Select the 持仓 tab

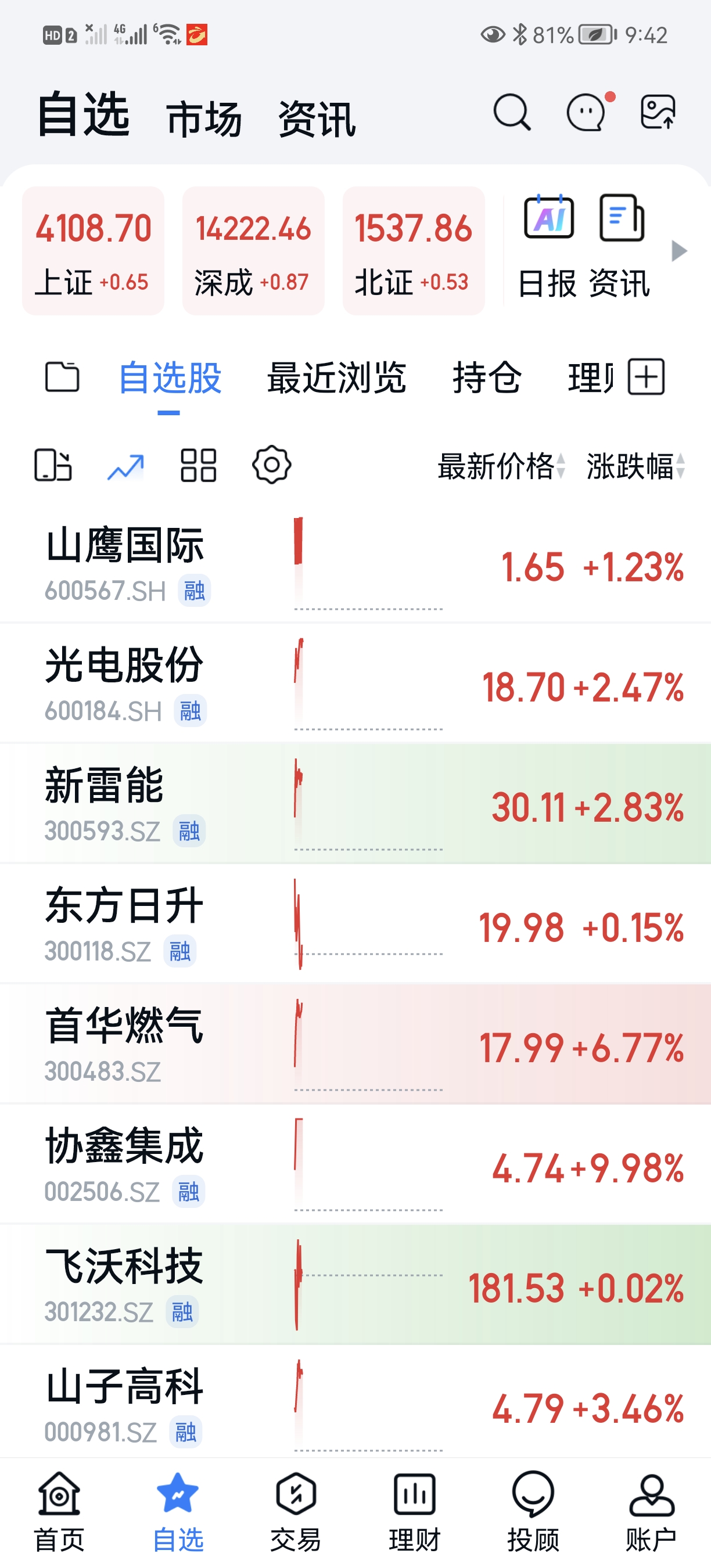486,378
